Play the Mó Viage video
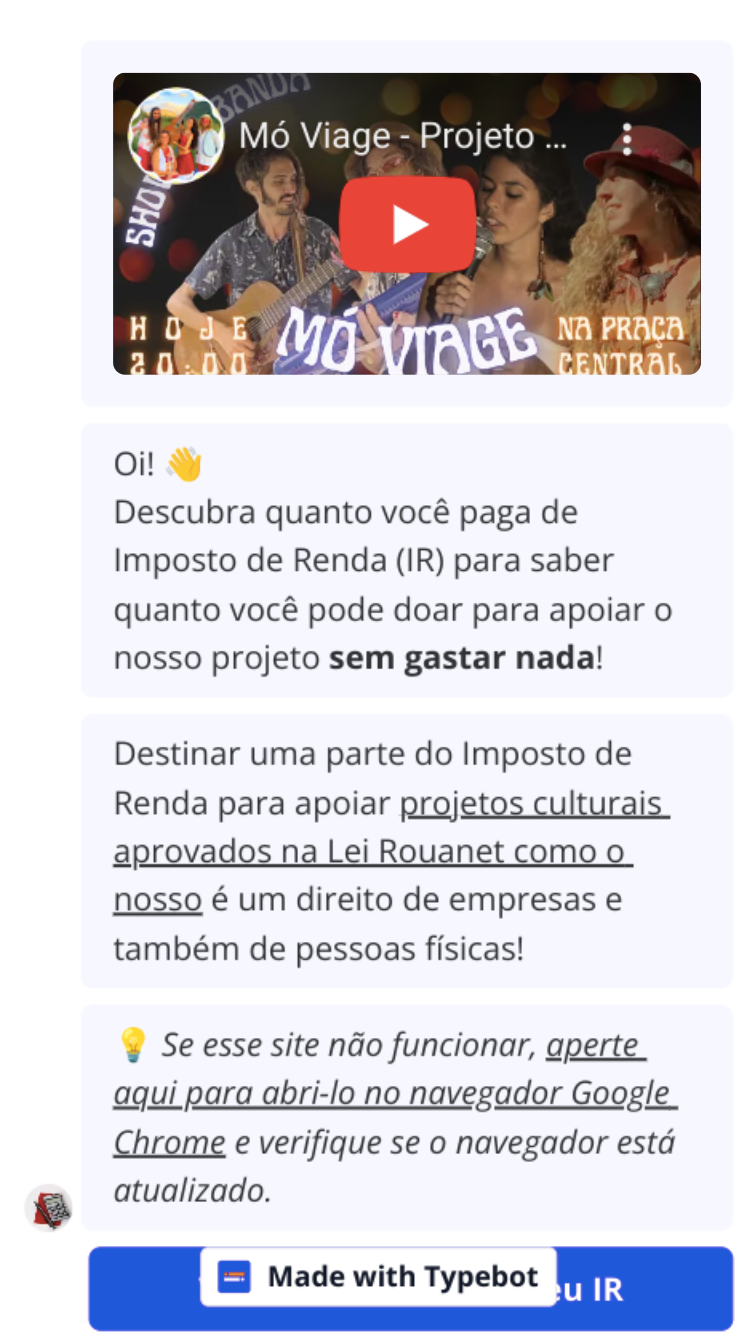The width and height of the screenshot is (750, 1334). point(407,225)
